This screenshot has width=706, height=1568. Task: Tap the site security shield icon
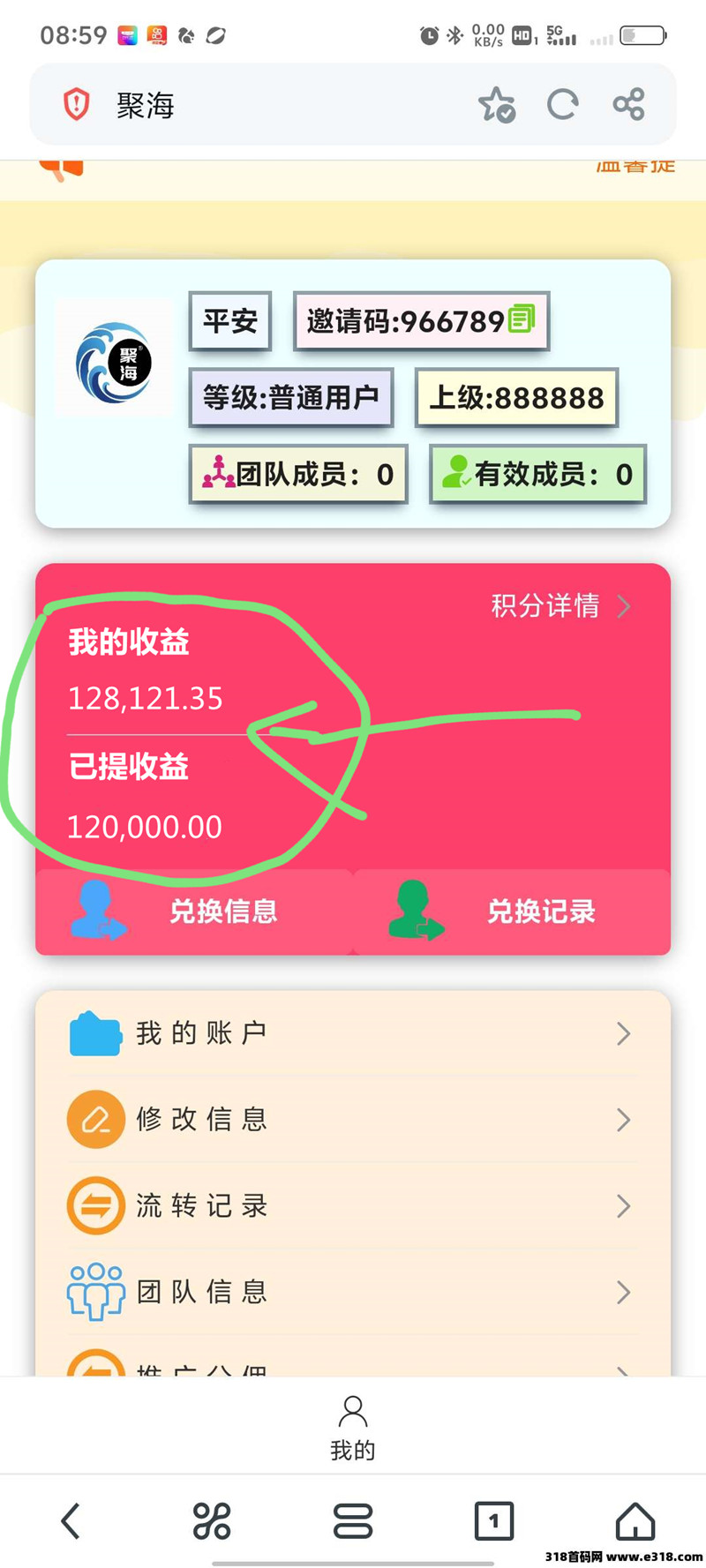coord(77,105)
